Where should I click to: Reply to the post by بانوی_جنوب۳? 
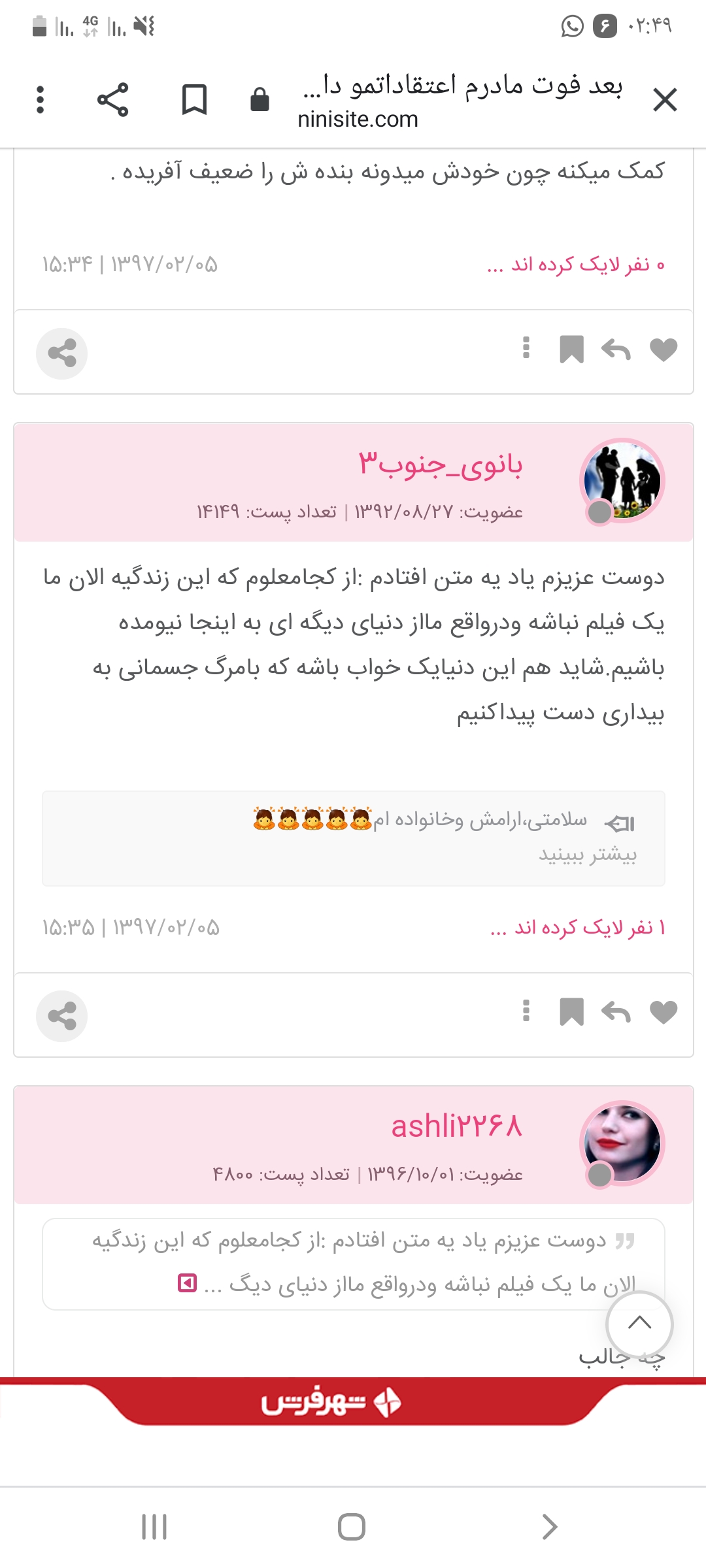pyautogui.click(x=616, y=1012)
